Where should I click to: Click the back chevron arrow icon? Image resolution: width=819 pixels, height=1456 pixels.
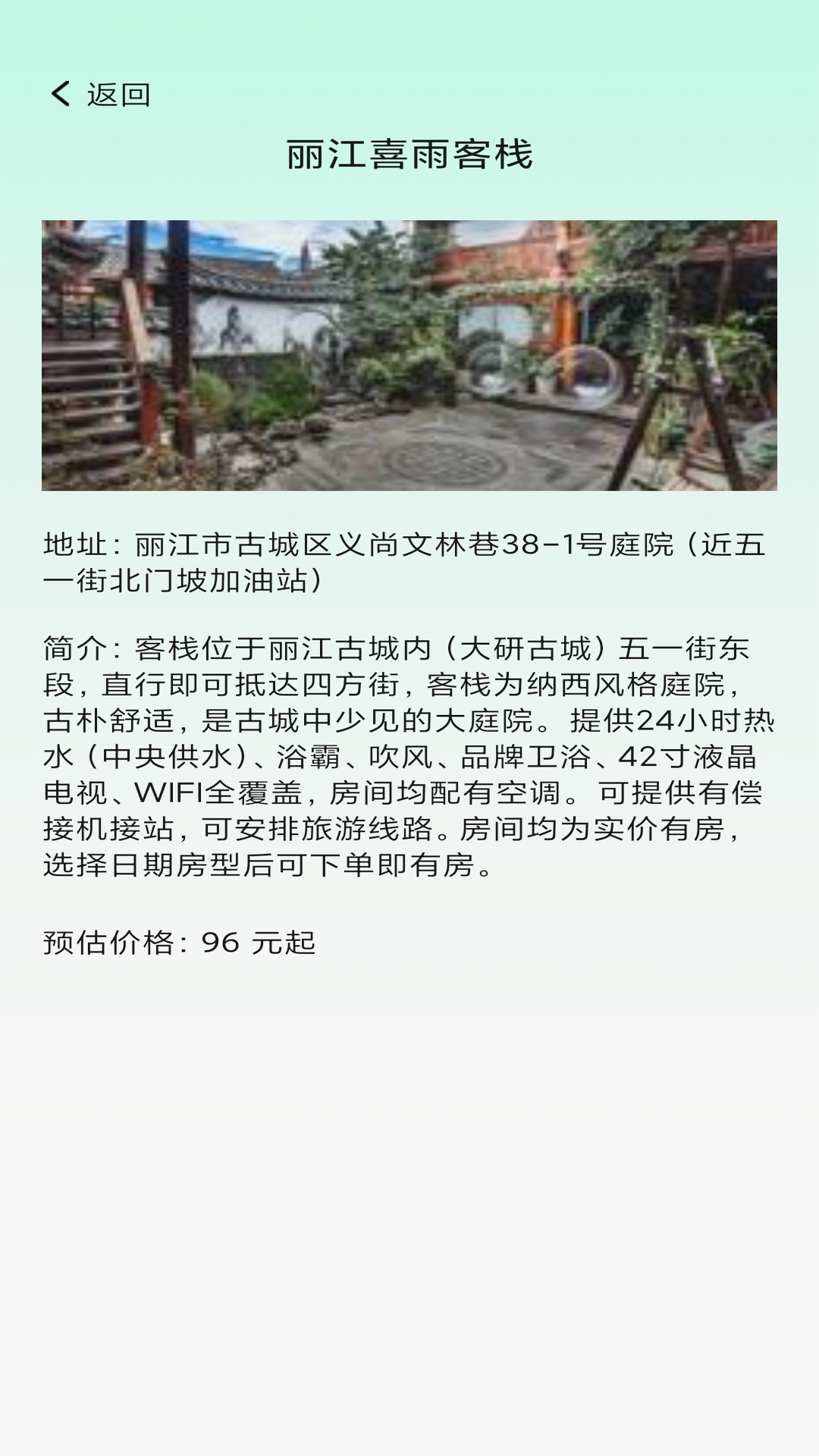pos(61,94)
